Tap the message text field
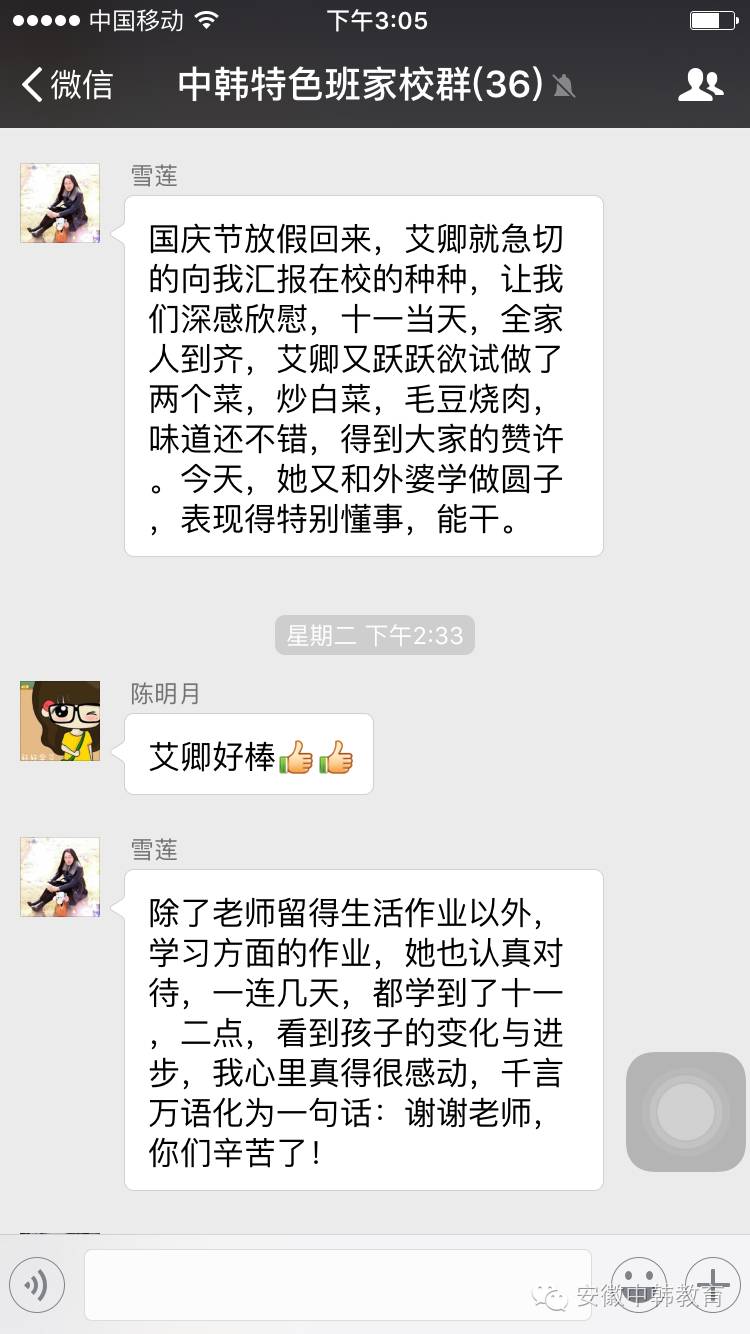This screenshot has height=1334, width=750. tap(337, 1285)
